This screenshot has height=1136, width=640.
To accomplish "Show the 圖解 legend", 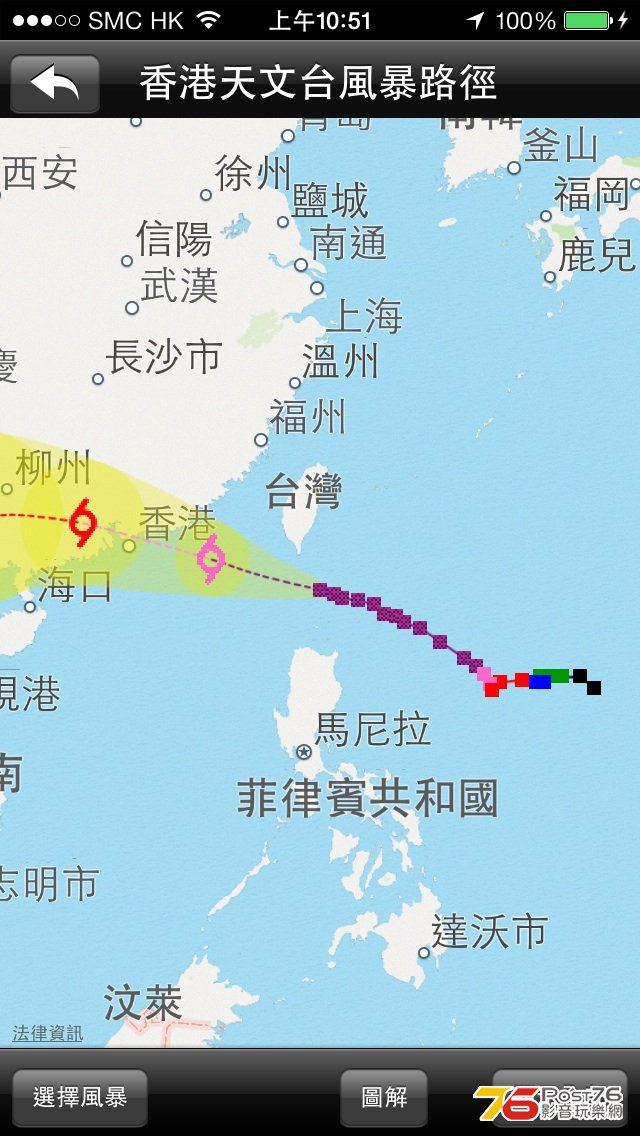I will pyautogui.click(x=384, y=1097).
